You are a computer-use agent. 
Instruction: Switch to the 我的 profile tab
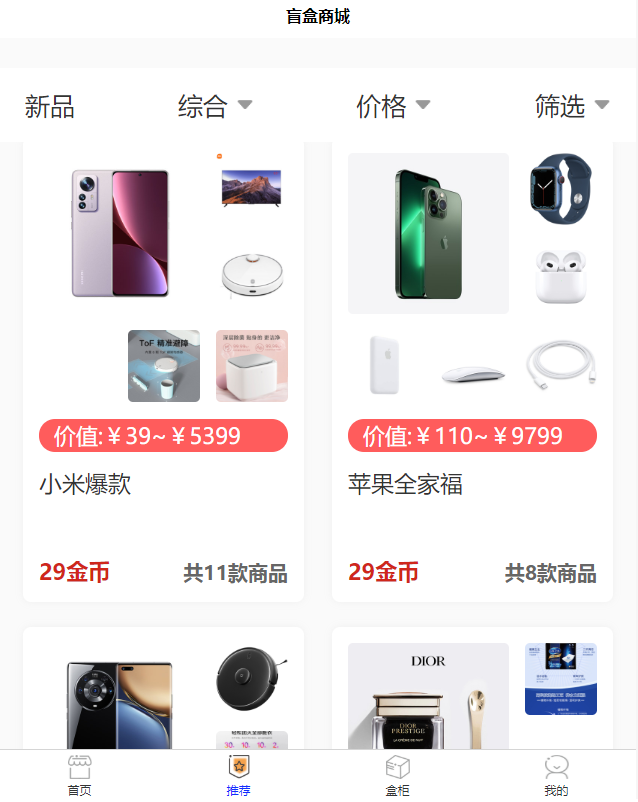click(x=556, y=776)
